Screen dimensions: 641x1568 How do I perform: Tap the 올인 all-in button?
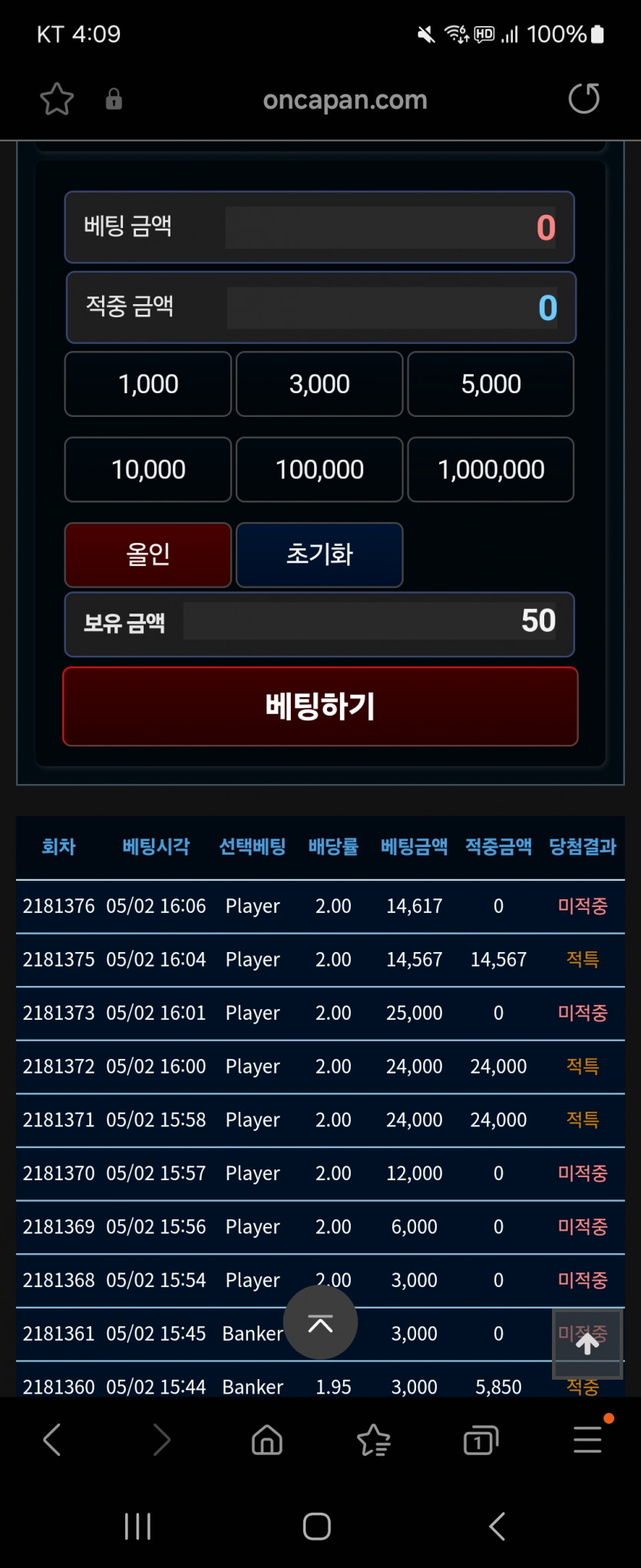click(x=148, y=554)
